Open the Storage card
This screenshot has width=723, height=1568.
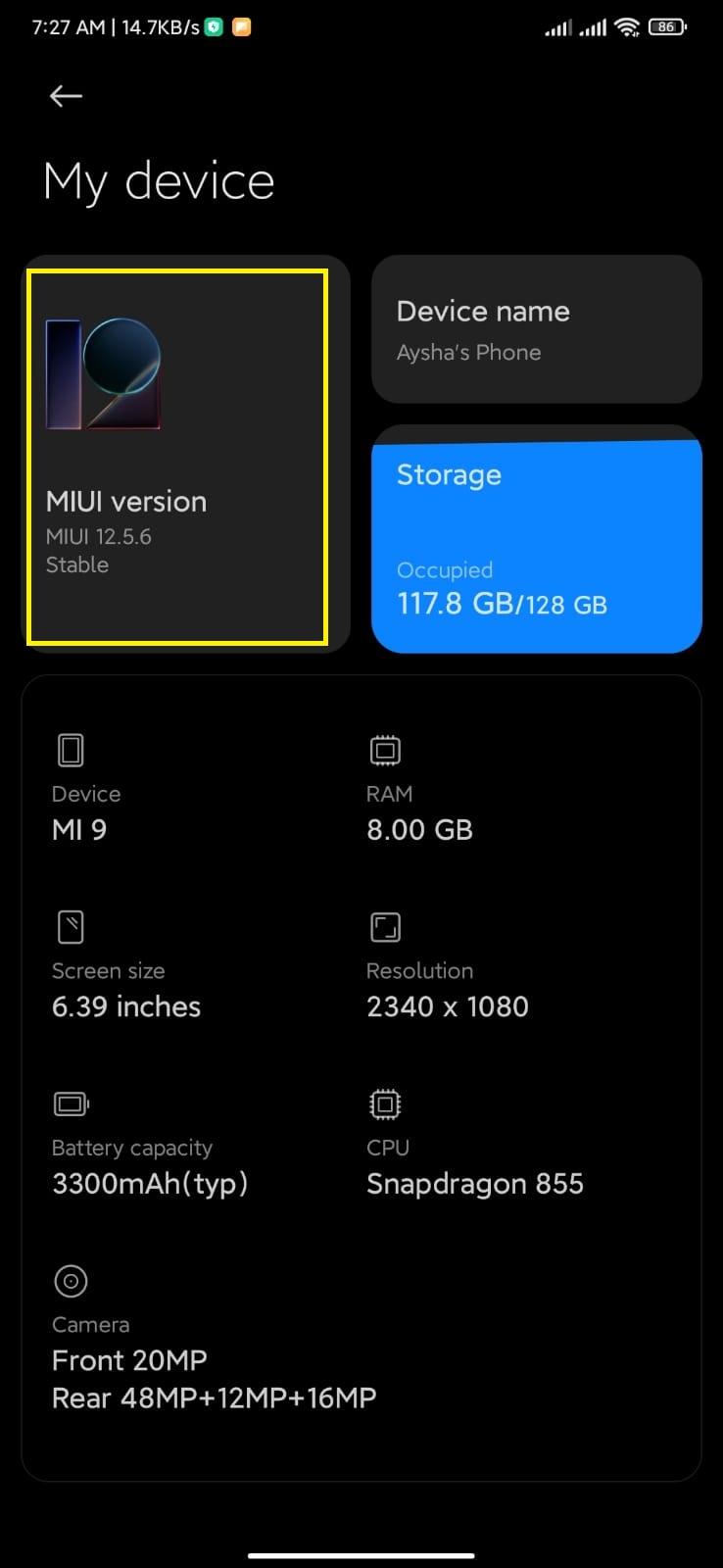coord(537,538)
